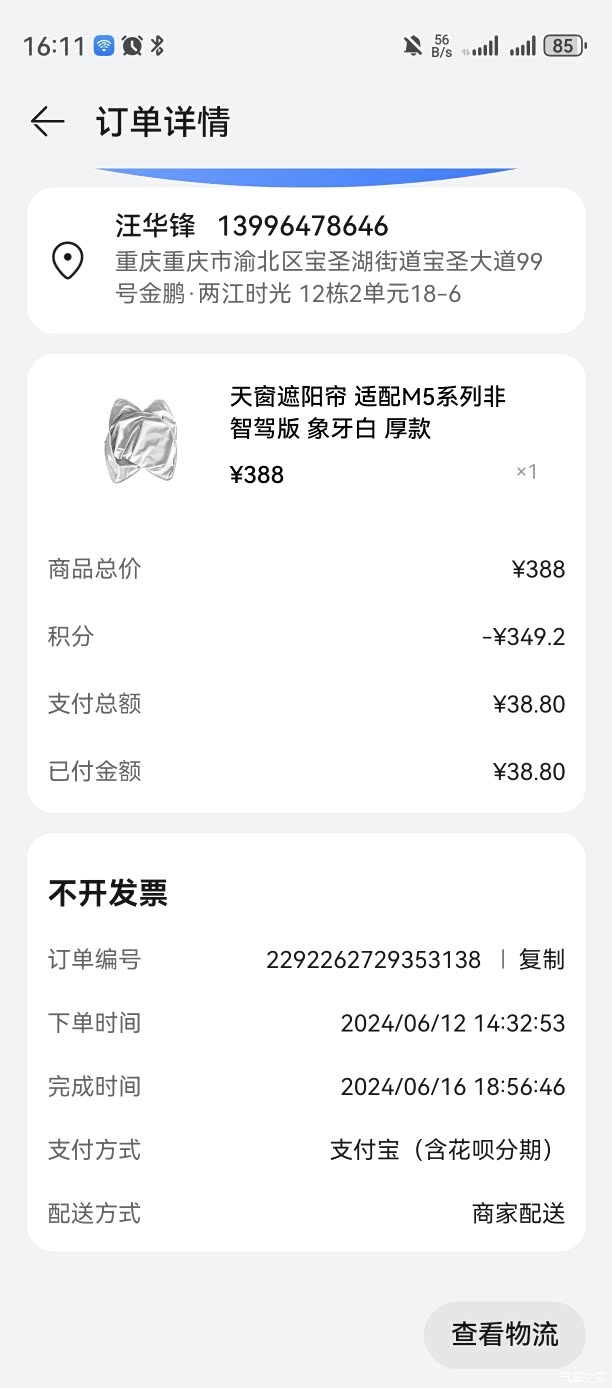612x1388 pixels.
Task: Copy the order number with 复制
Action: [541, 960]
